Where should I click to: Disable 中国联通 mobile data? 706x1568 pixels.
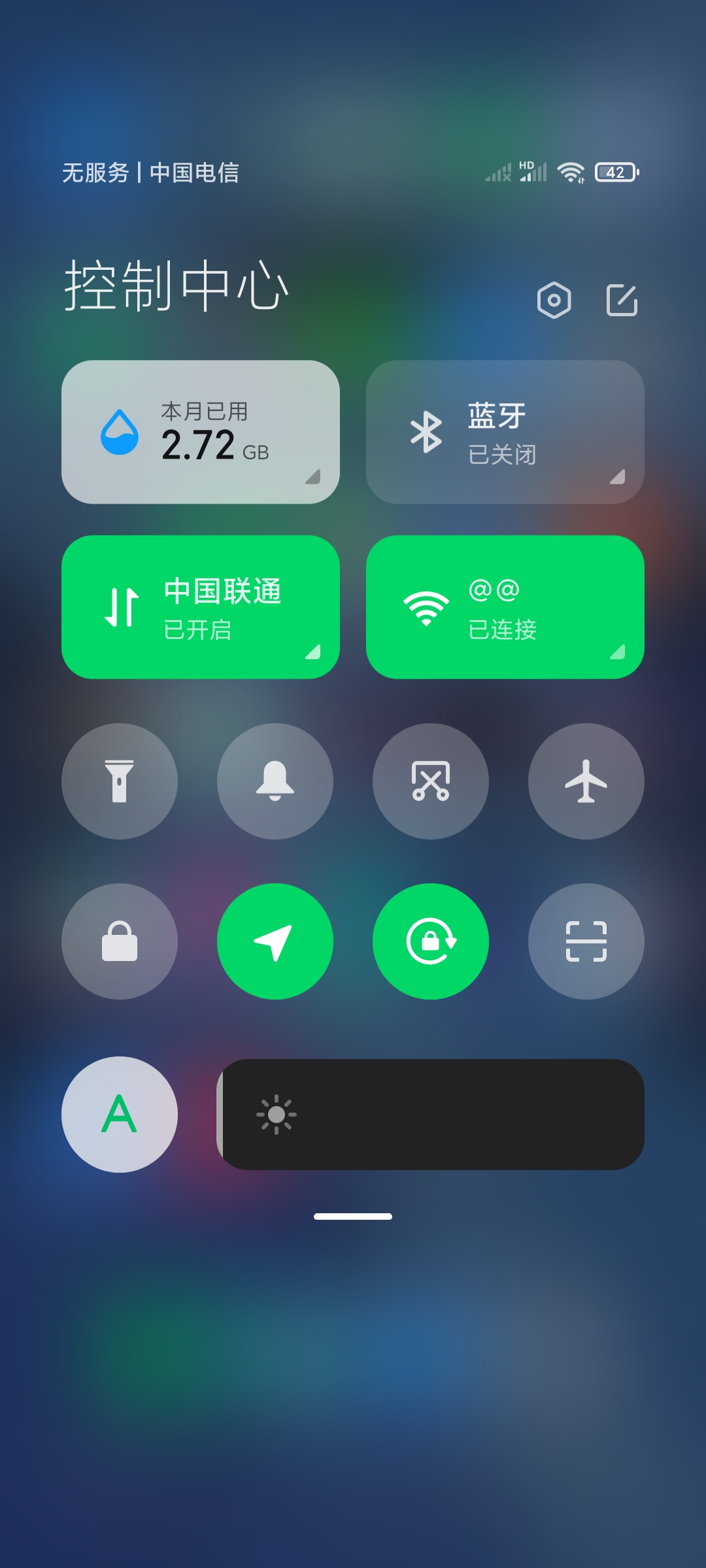click(201, 607)
